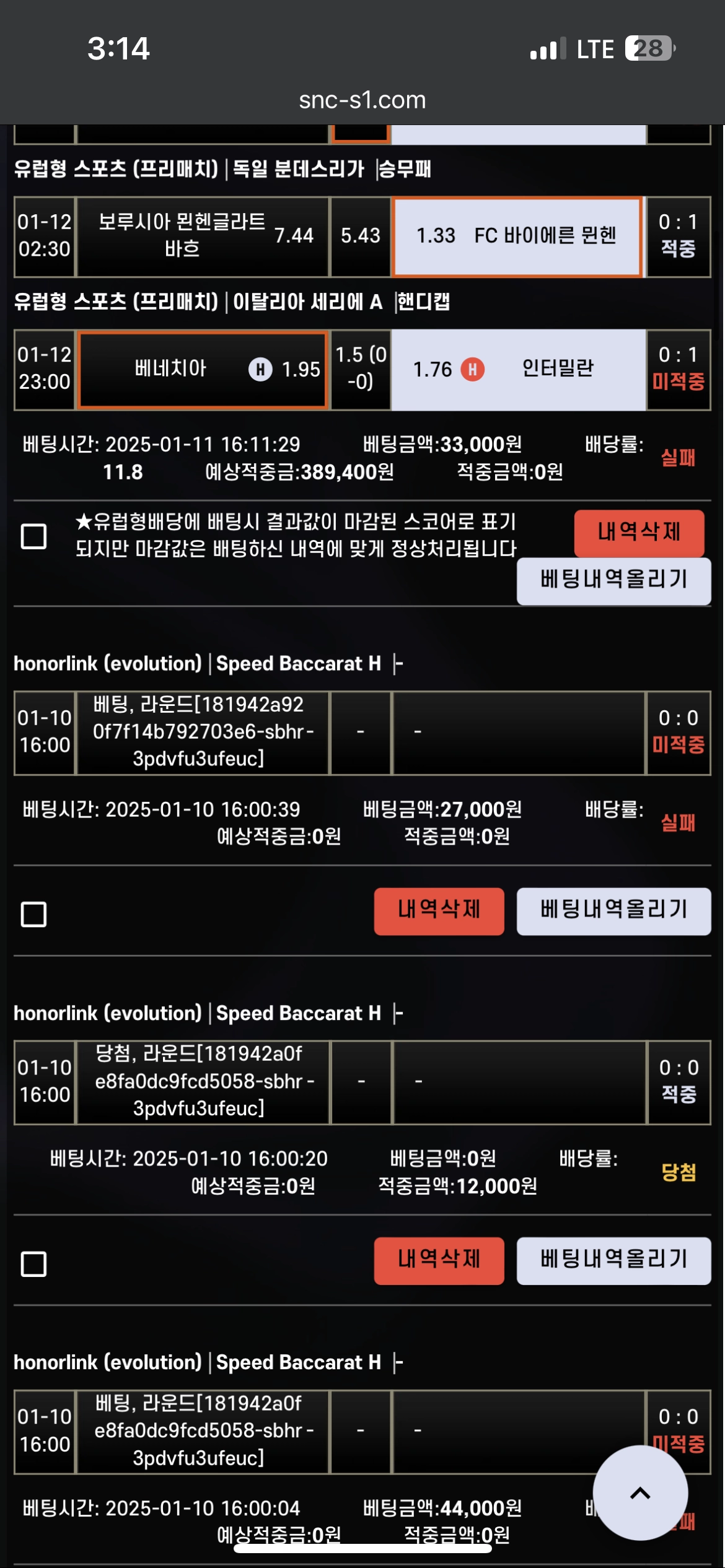The image size is (725, 1568).
Task: Tick the checkbox for the 12,000원 winning bet
Action: pos(34,1264)
